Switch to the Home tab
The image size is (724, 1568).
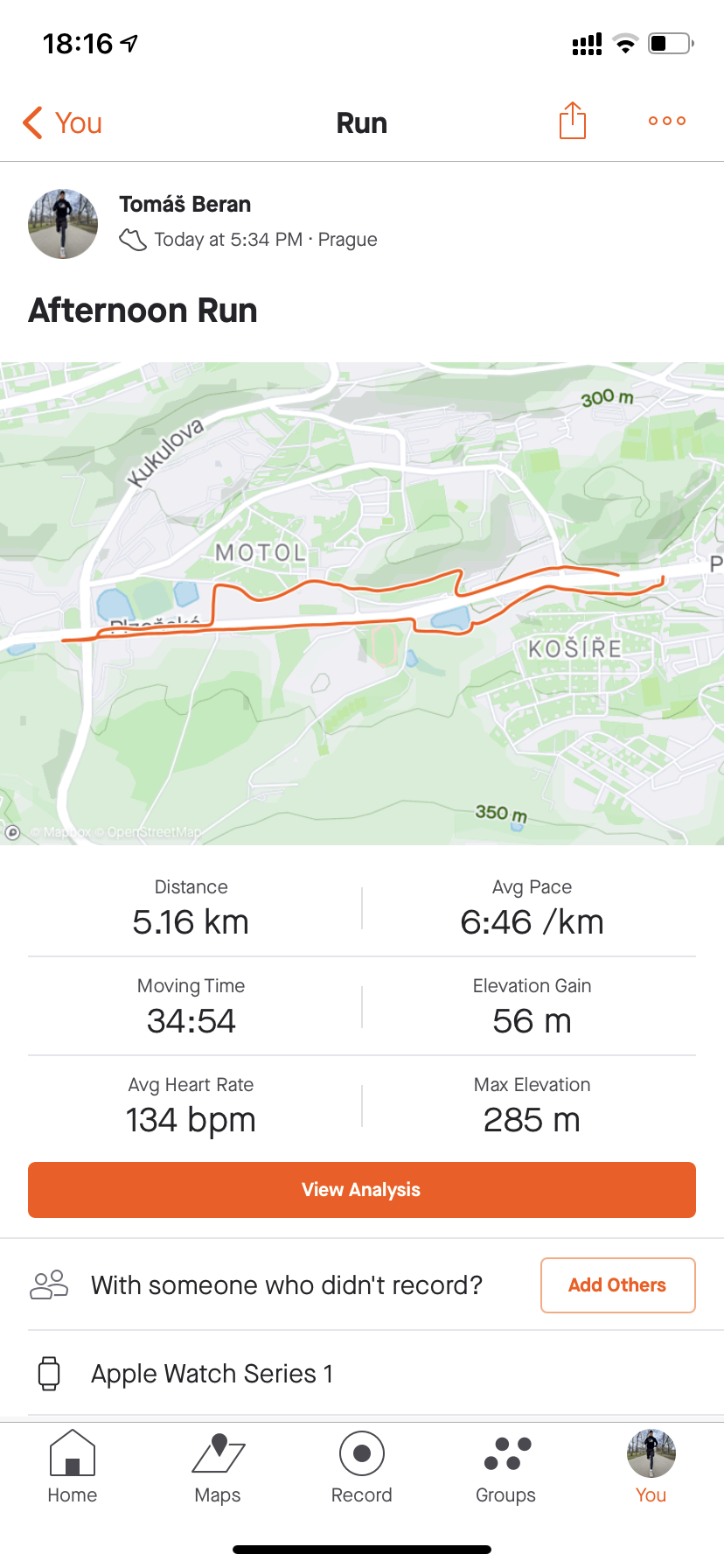coord(73,1467)
